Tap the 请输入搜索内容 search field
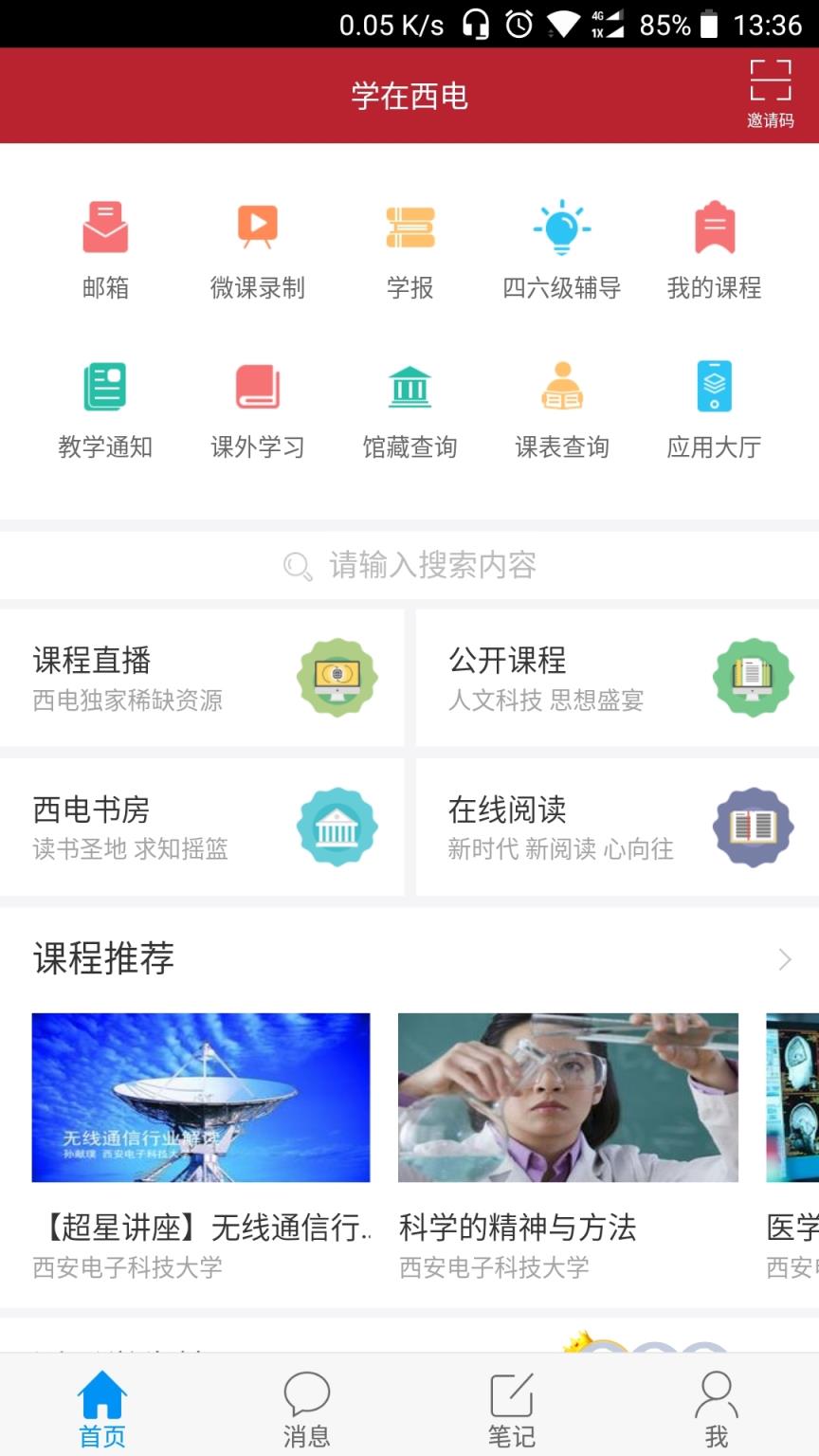 click(409, 564)
